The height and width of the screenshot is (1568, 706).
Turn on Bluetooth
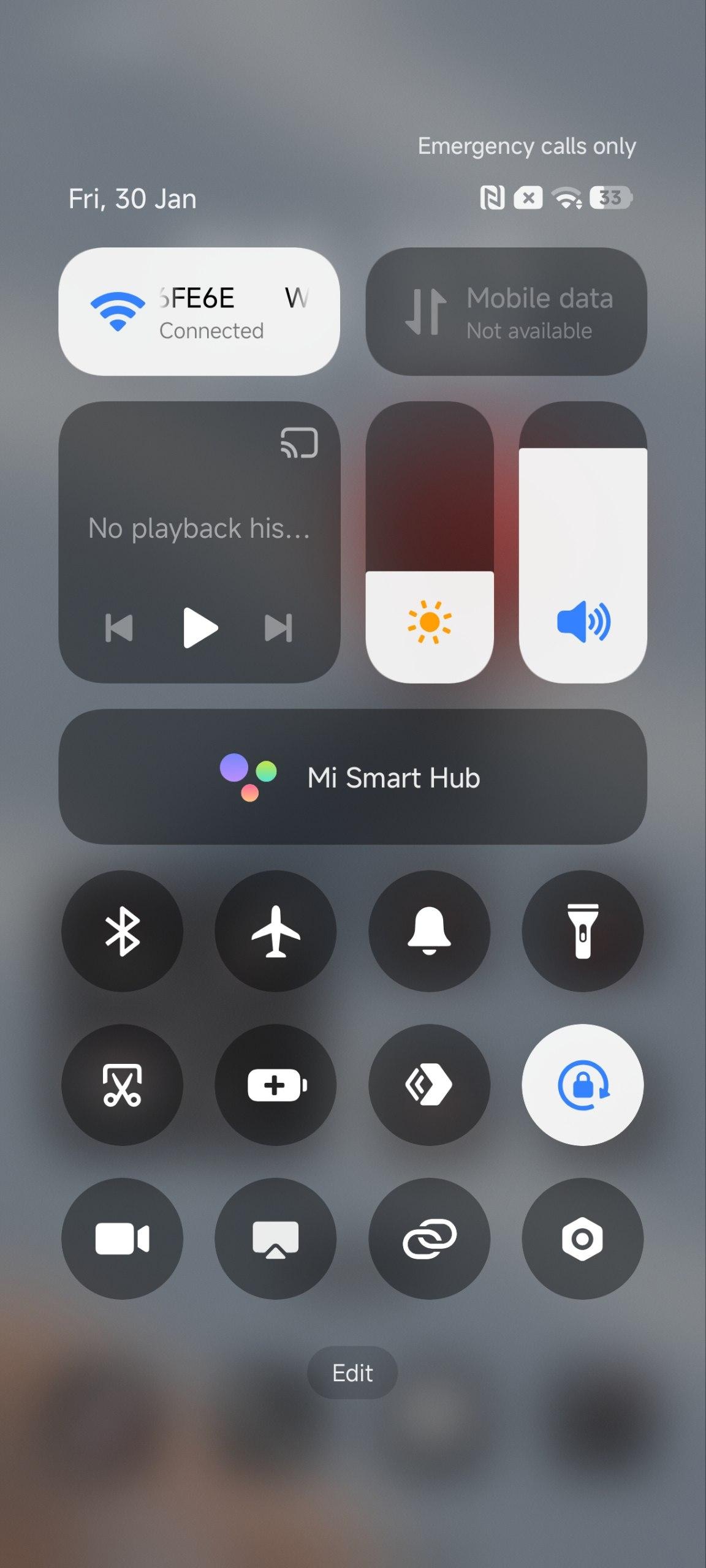[122, 931]
